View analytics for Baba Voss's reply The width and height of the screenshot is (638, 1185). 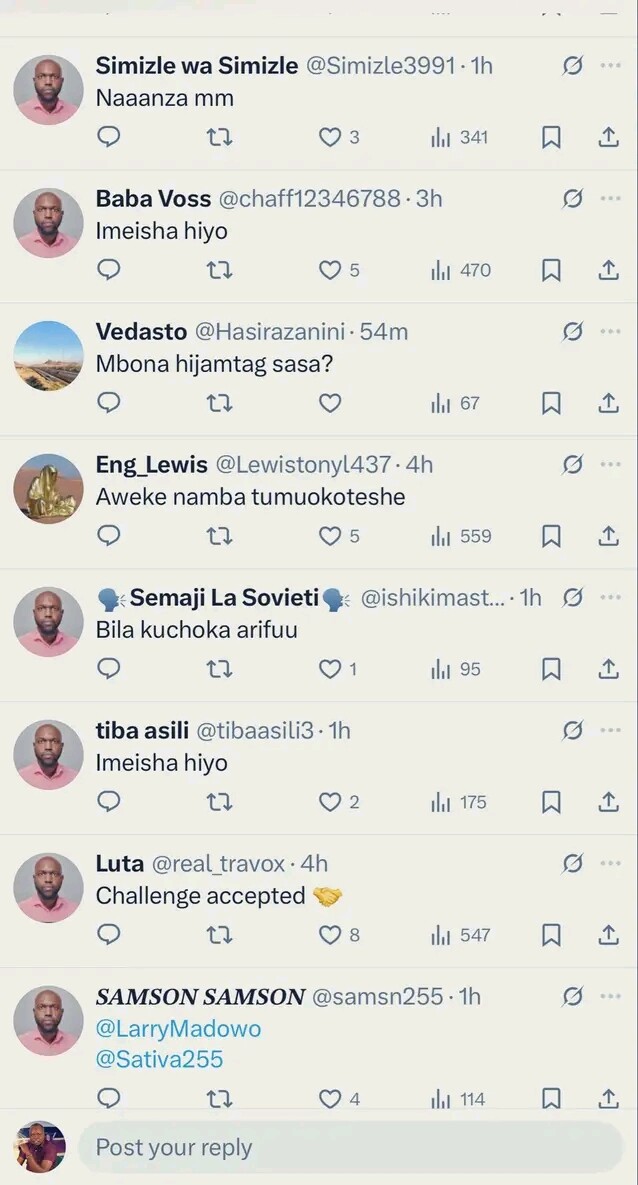[x=461, y=270]
